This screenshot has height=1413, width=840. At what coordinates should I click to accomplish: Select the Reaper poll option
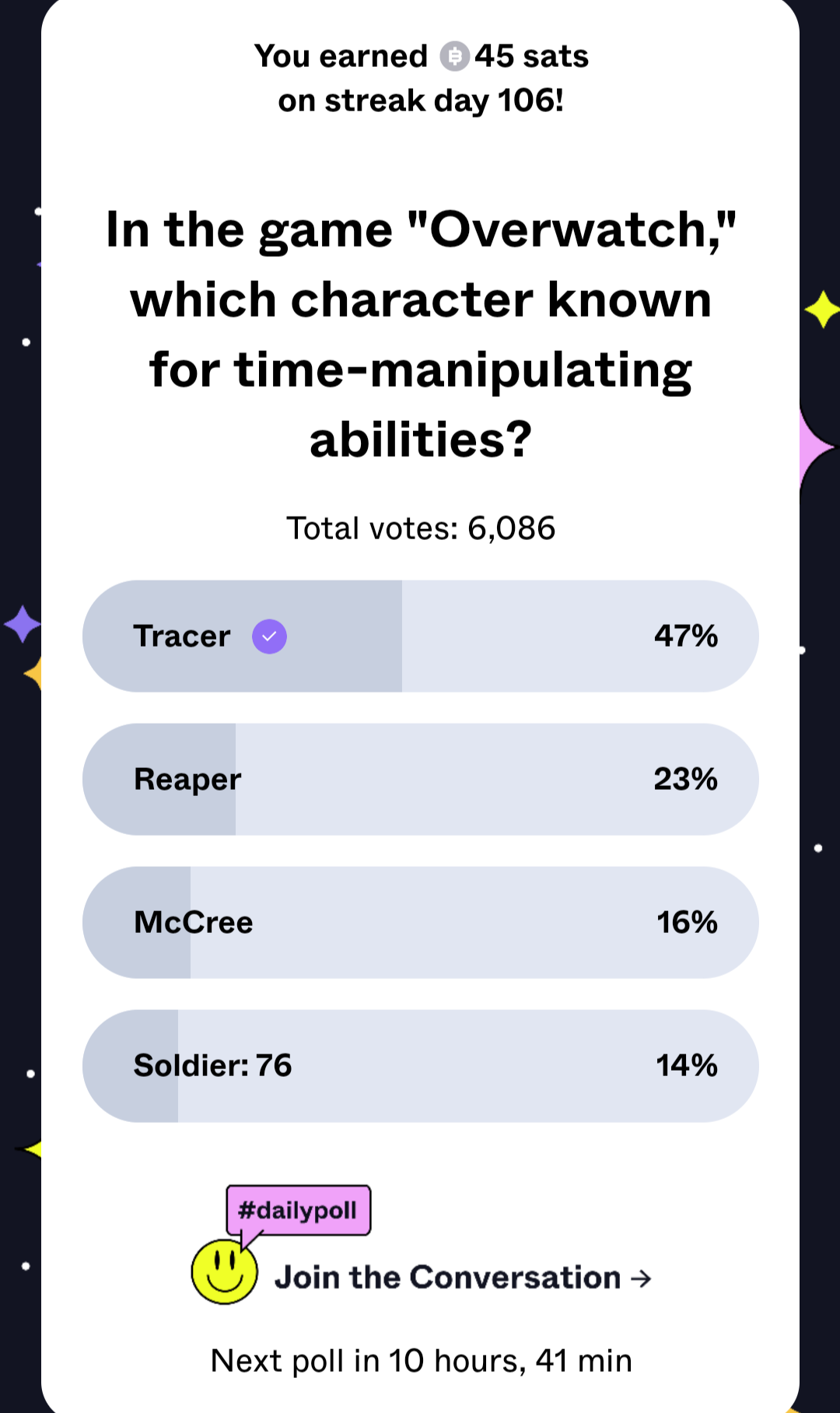pyautogui.click(x=420, y=779)
